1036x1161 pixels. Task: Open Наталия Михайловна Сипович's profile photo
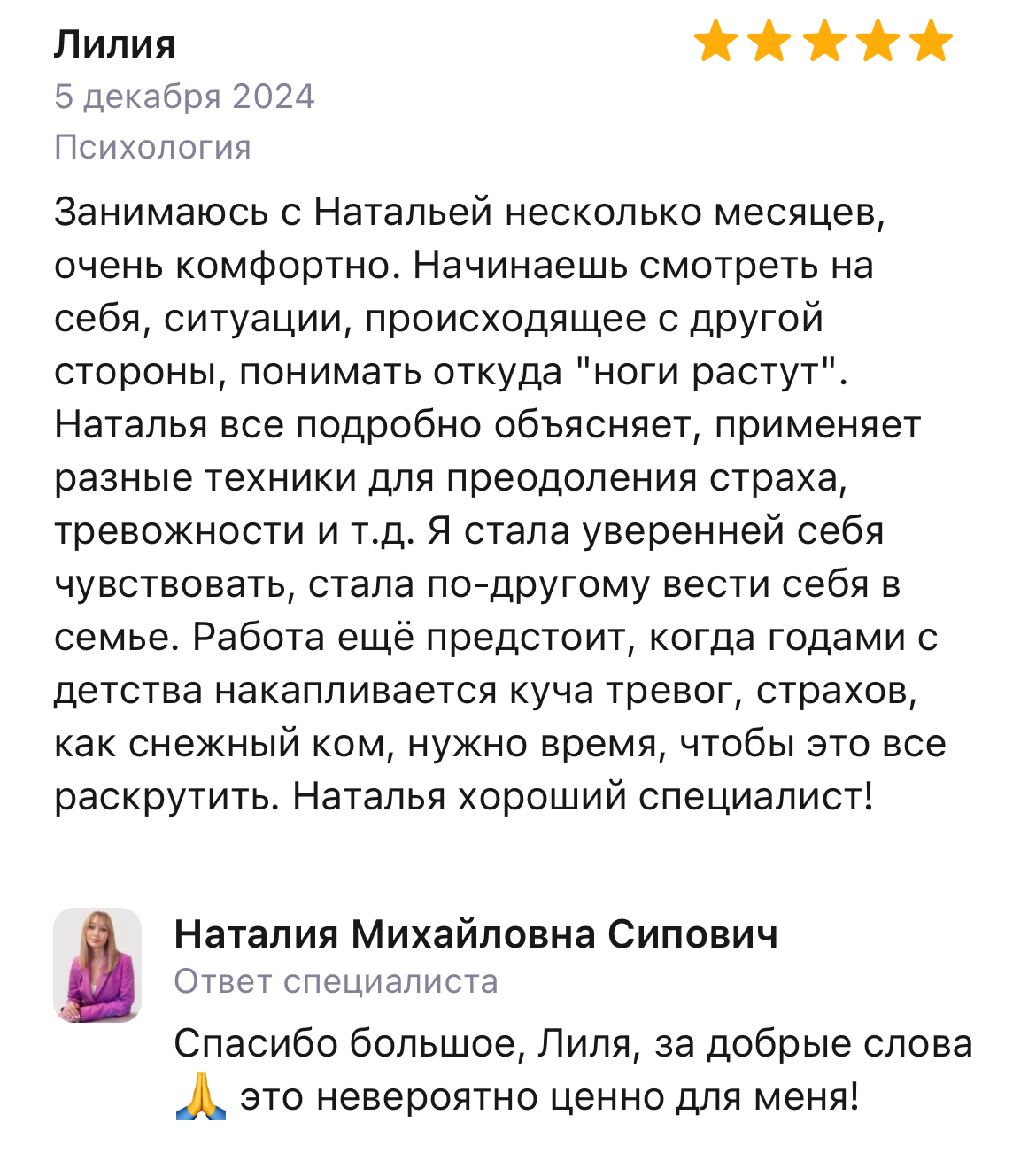[x=97, y=965]
